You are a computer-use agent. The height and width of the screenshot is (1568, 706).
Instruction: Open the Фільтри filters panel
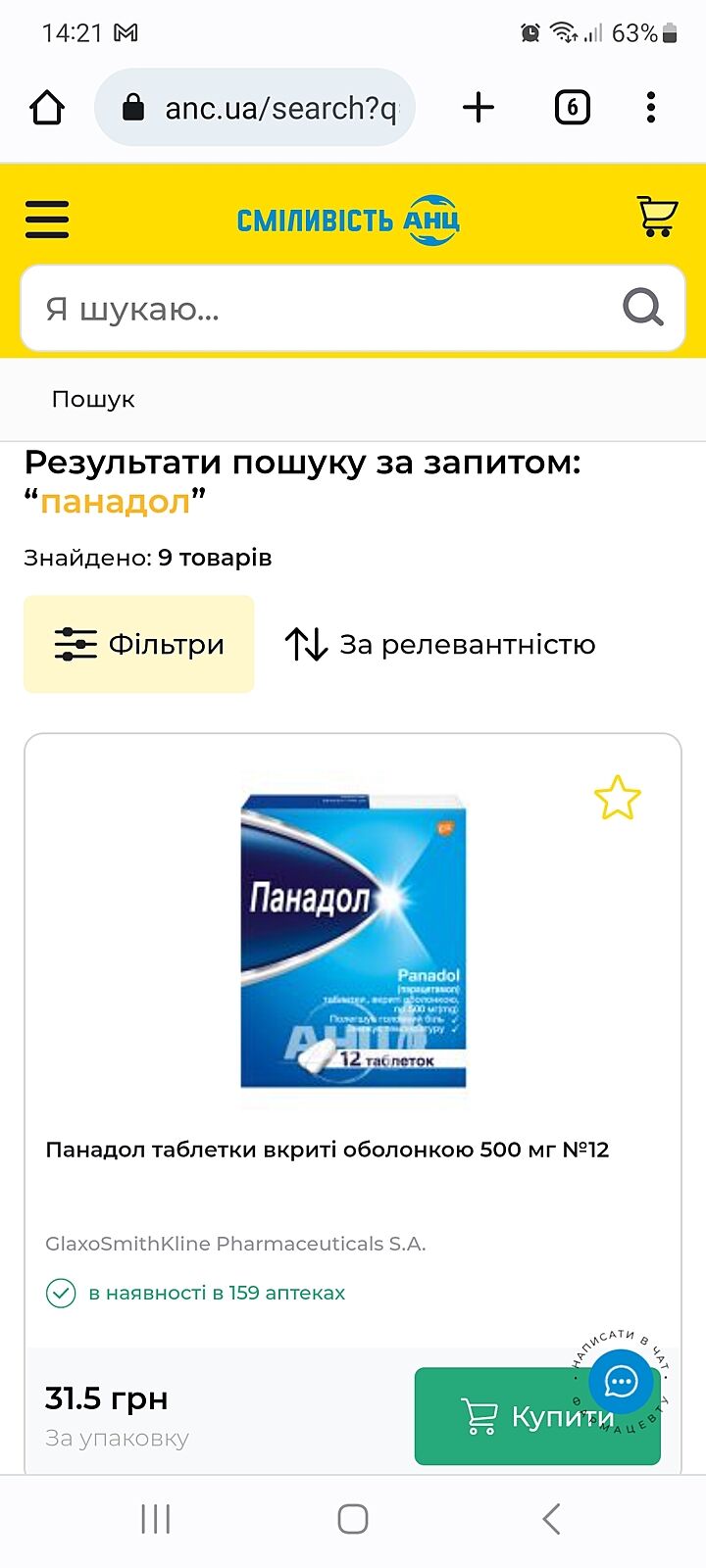tap(139, 644)
